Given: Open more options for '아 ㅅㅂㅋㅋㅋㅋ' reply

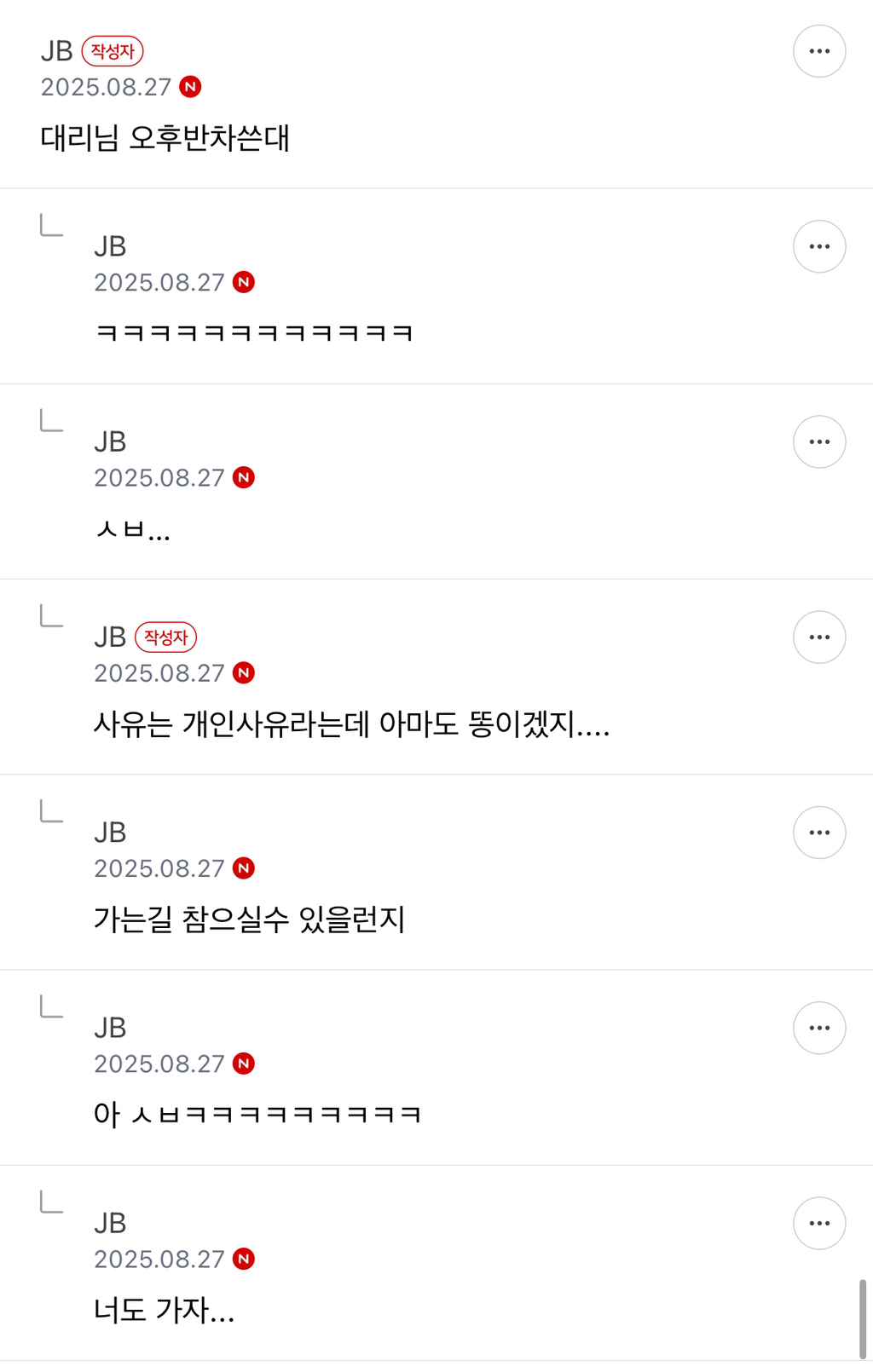Looking at the screenshot, I should pyautogui.click(x=819, y=1028).
